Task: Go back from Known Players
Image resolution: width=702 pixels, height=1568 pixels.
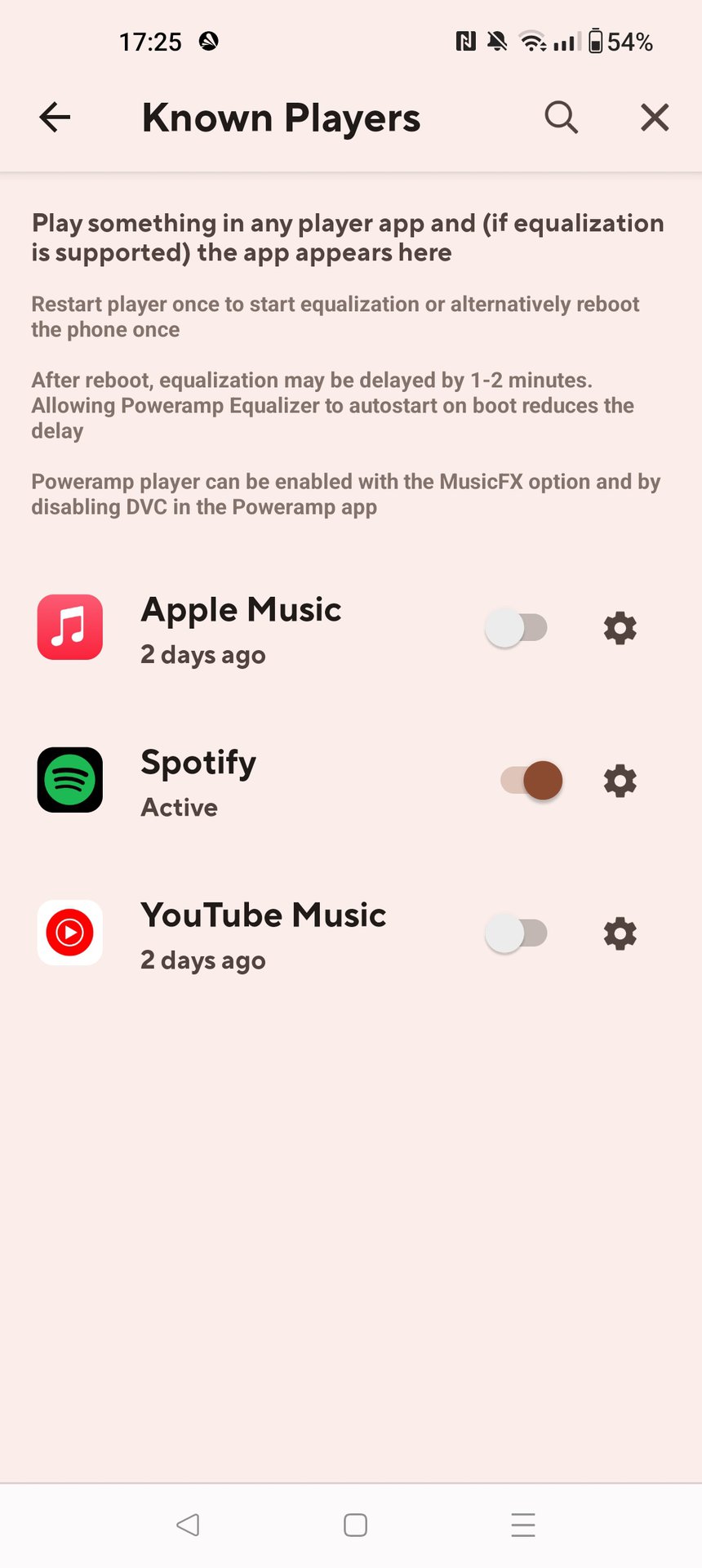Action: pos(55,118)
